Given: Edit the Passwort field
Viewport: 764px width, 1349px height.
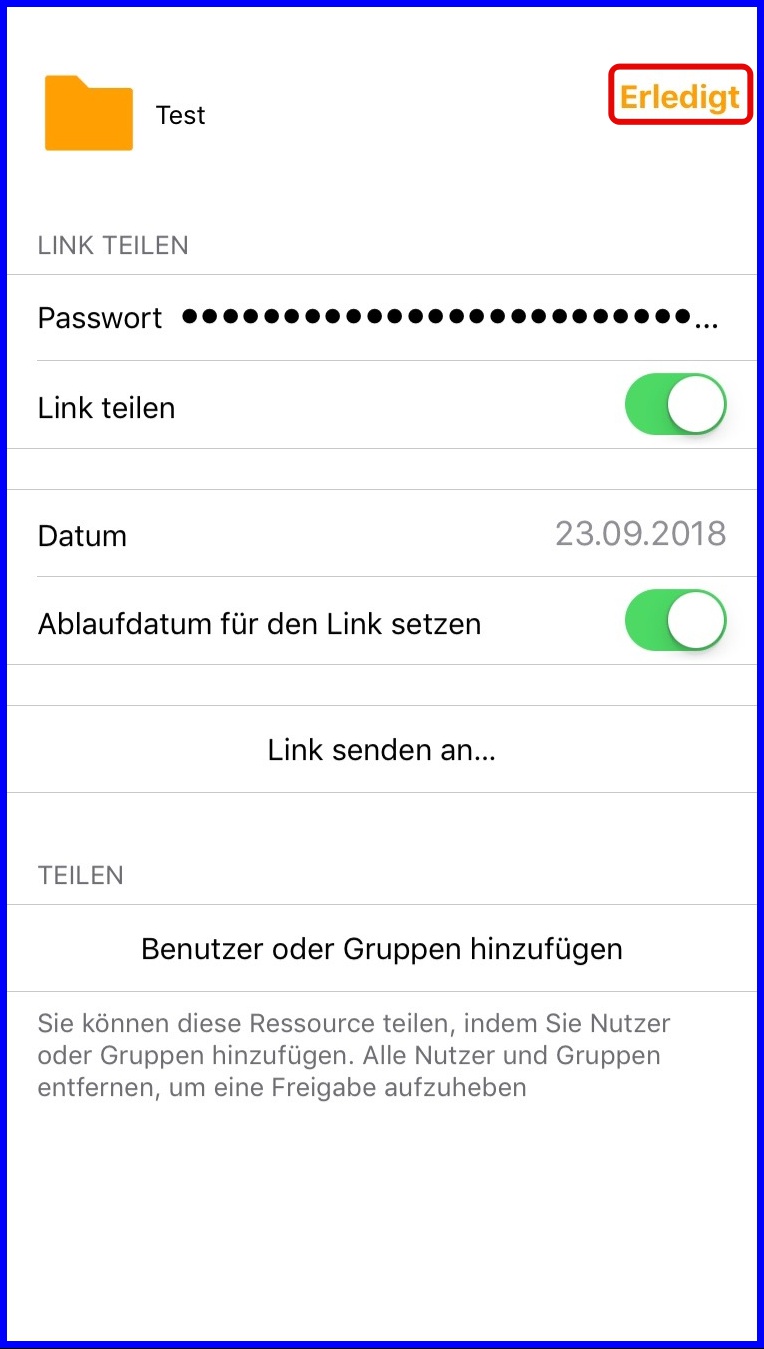Looking at the screenshot, I should 450,318.
